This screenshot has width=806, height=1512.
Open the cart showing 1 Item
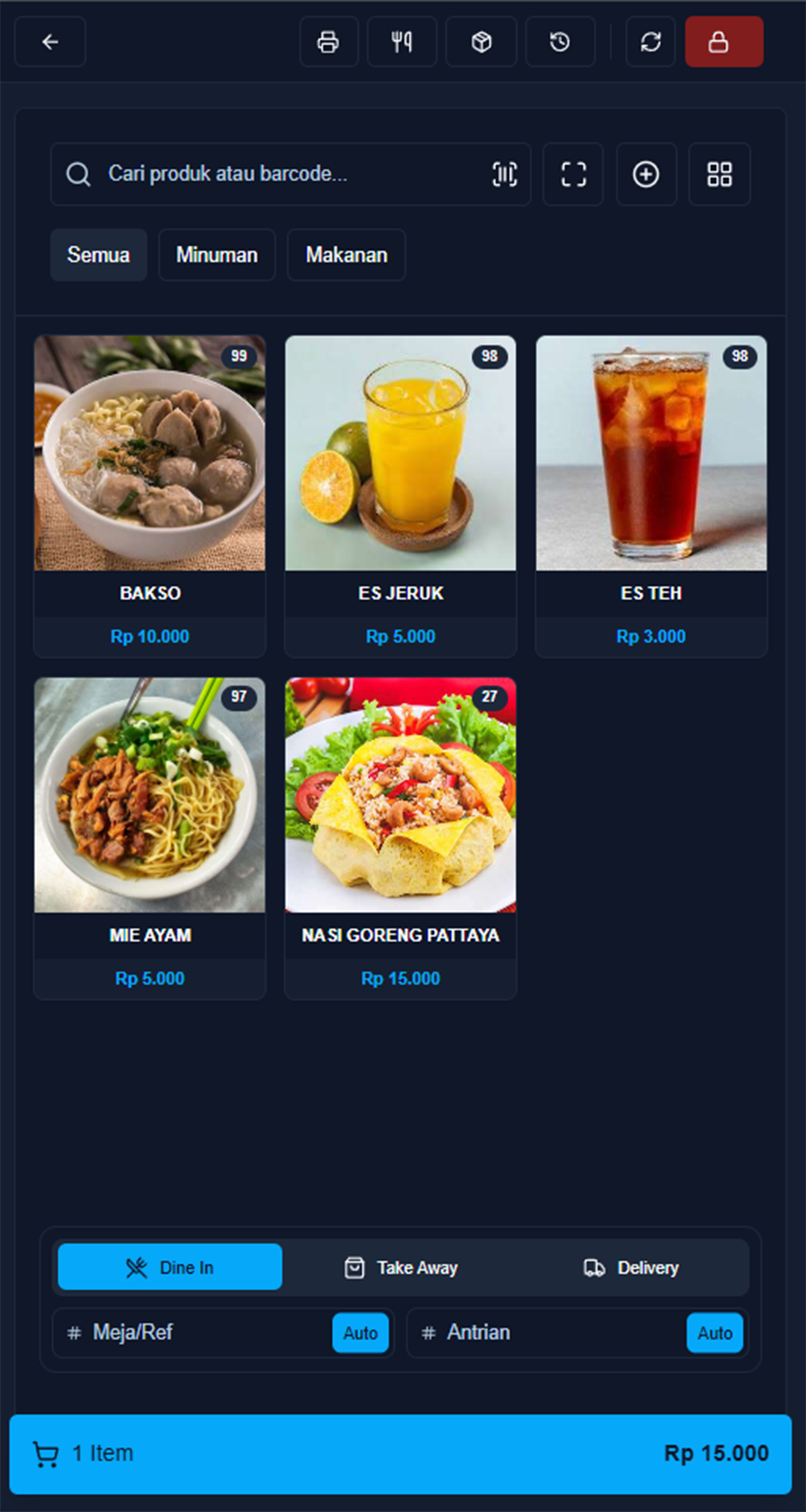(x=400, y=1454)
